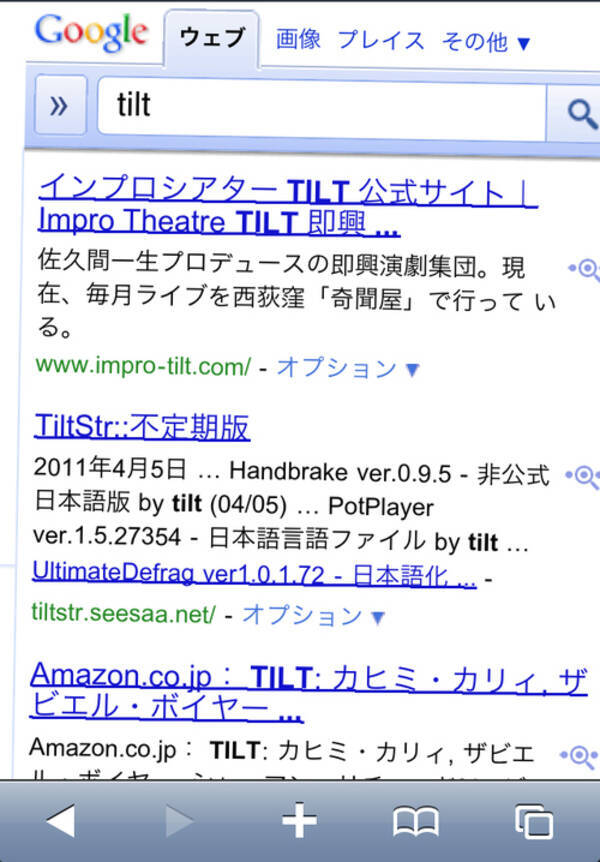Show the open pages switcher

[533, 822]
